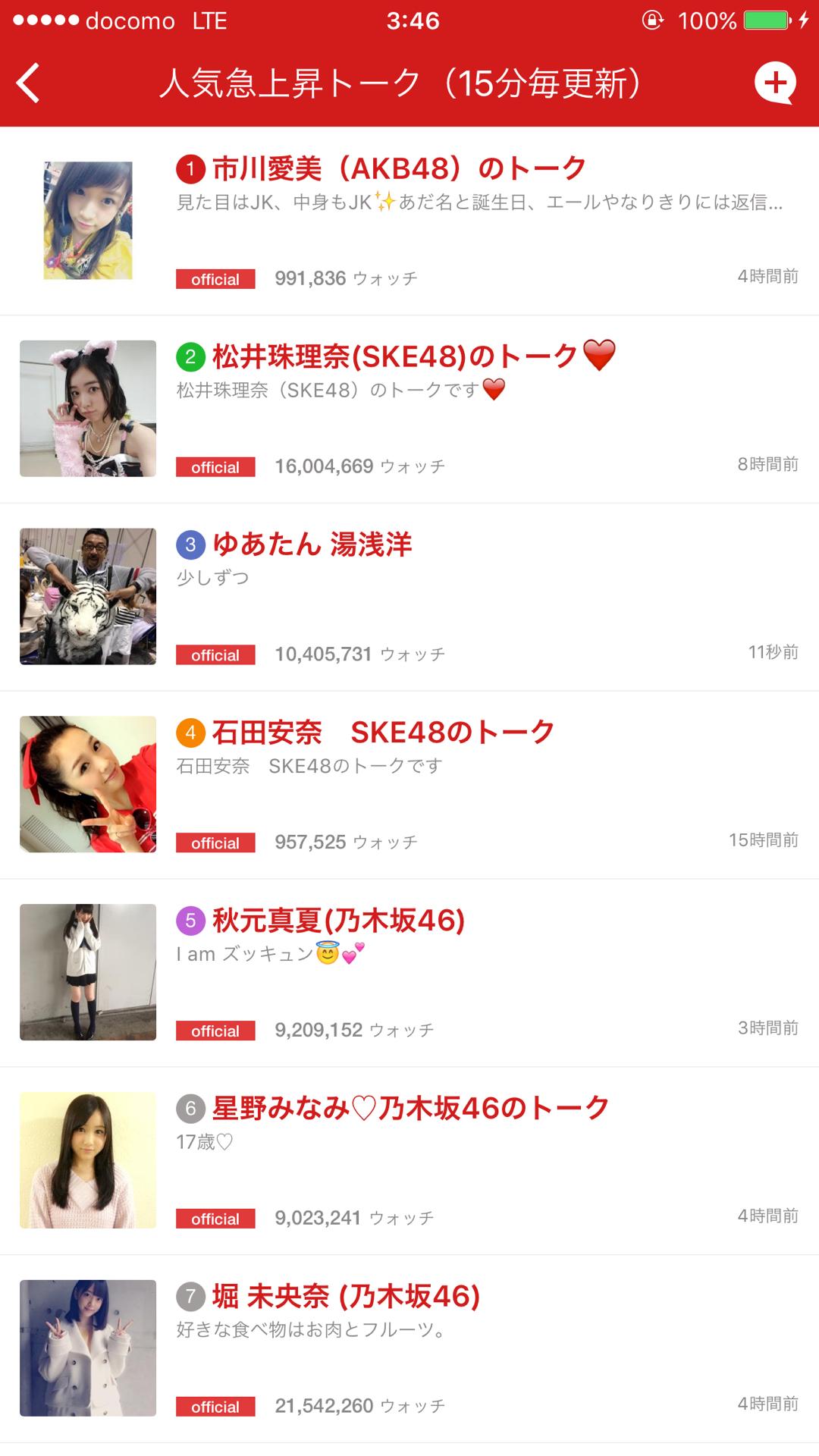Open 堀 未央奈 (乃木坂46) talk
This screenshot has width=819, height=1456.
point(346,1297)
